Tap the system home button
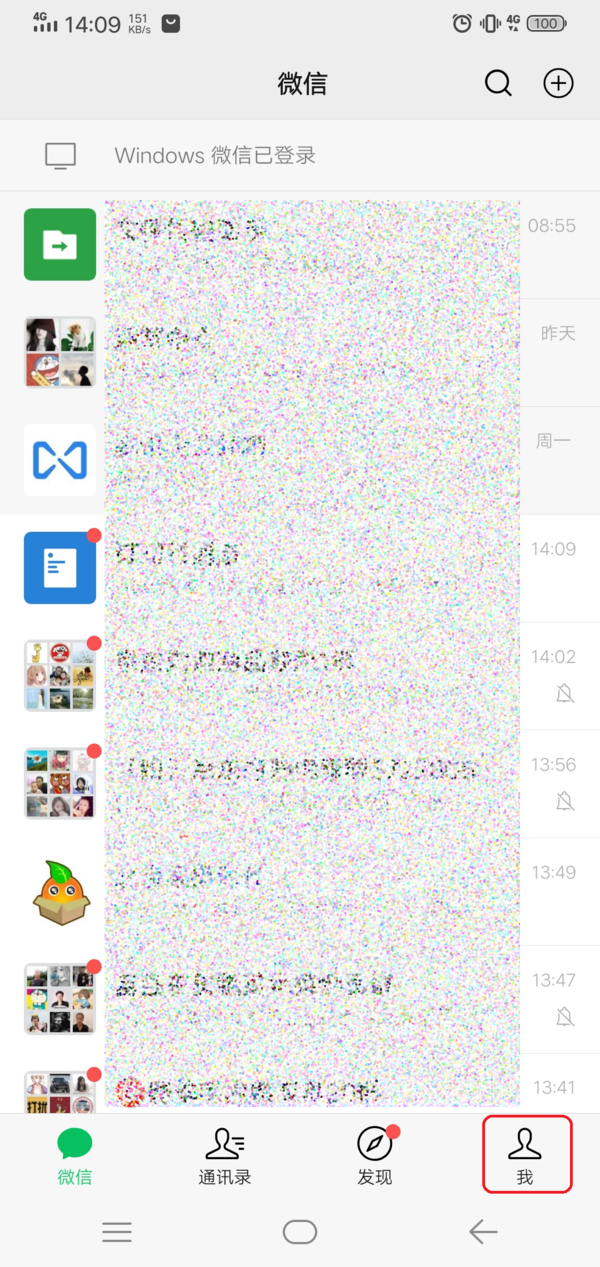Image resolution: width=600 pixels, height=1267 pixels. [x=300, y=1232]
